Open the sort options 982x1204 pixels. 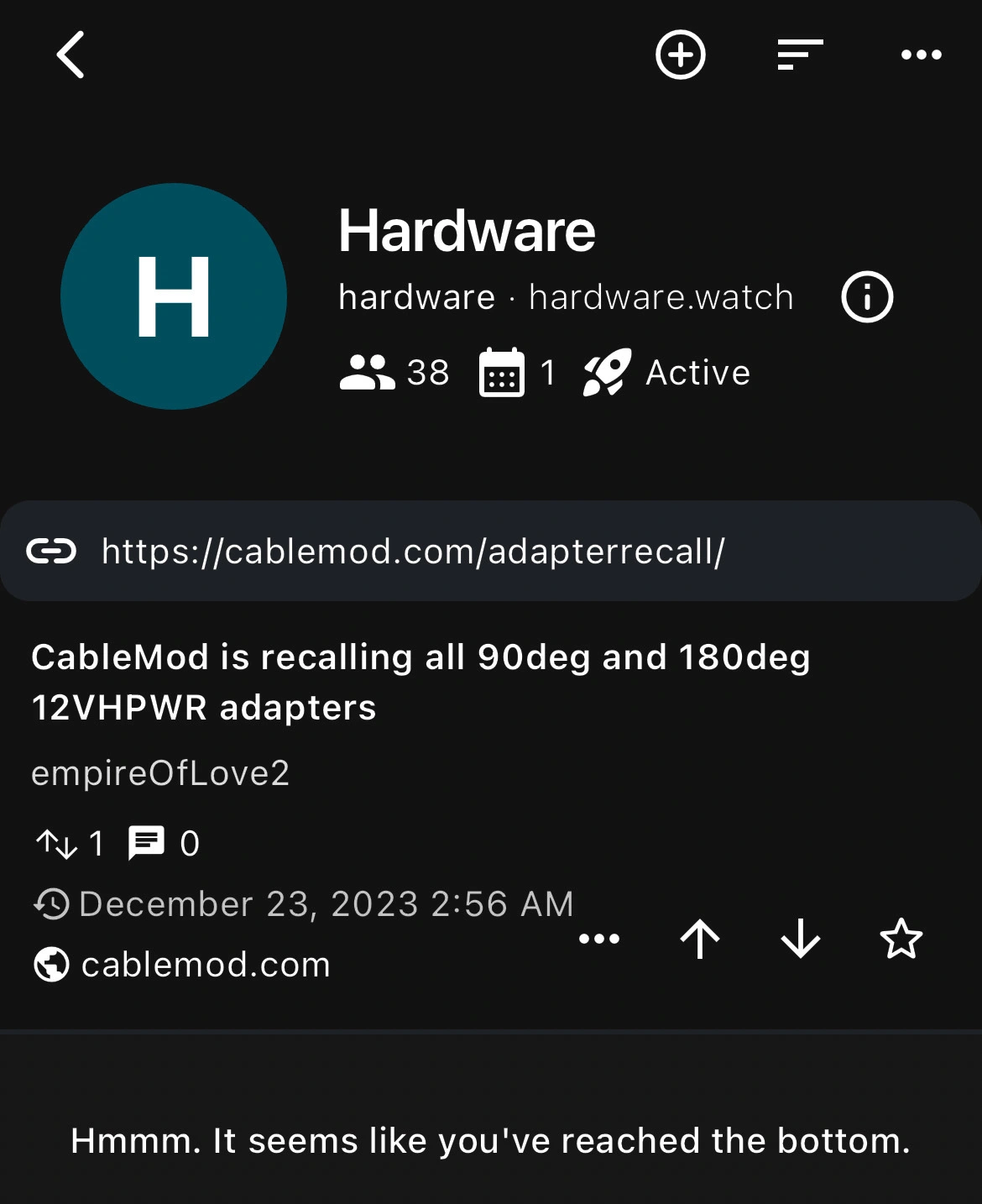pyautogui.click(x=800, y=55)
